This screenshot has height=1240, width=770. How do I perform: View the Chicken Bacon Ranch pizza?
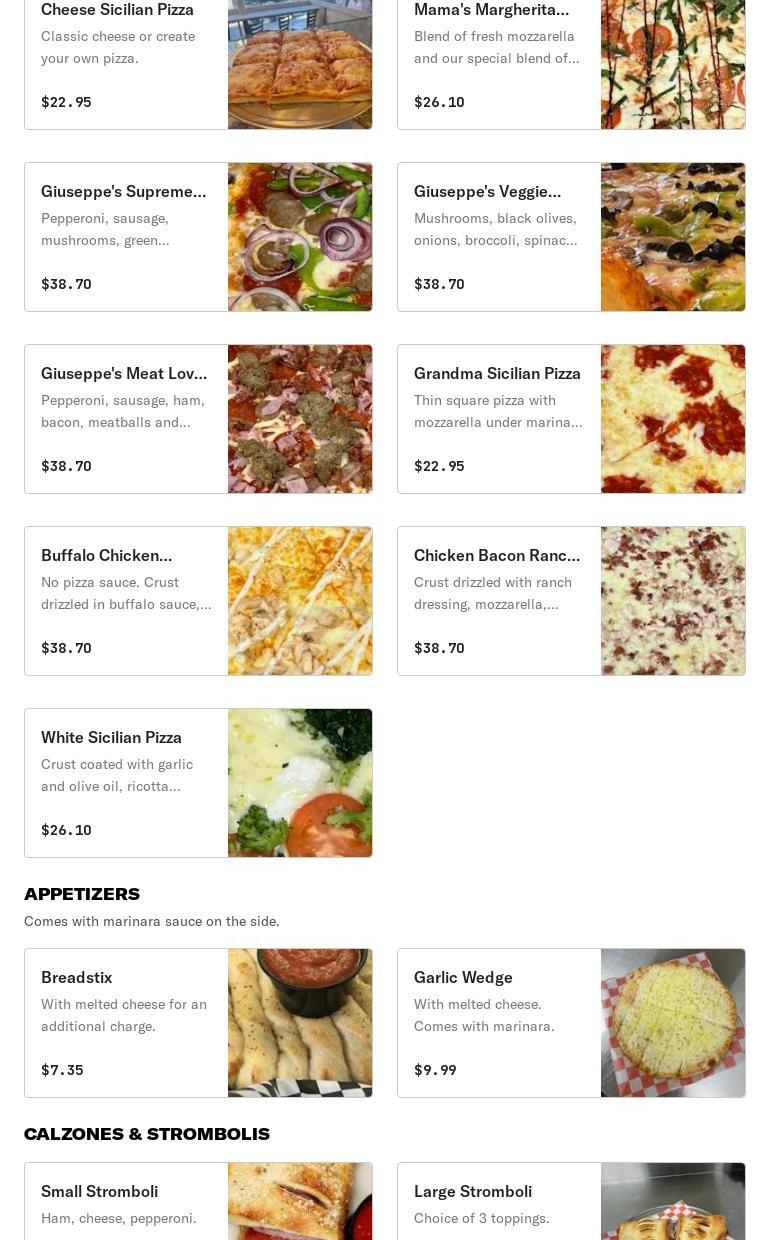click(571, 601)
